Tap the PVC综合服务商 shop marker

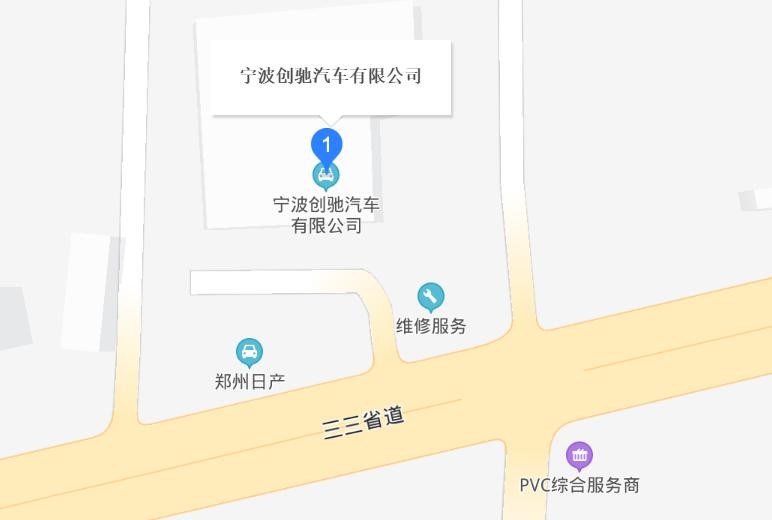coord(579,456)
